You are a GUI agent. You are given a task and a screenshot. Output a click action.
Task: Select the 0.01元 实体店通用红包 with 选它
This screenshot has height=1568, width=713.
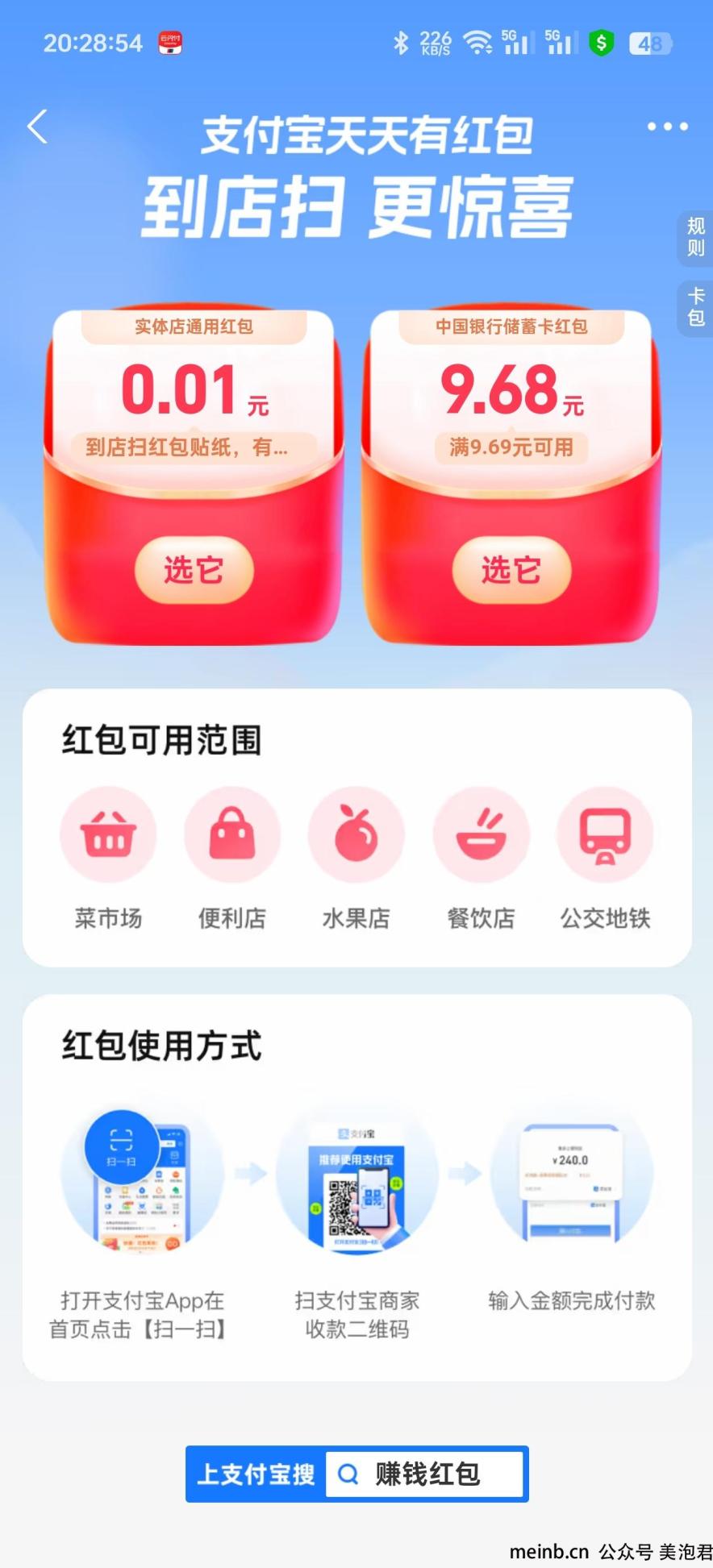coord(194,570)
